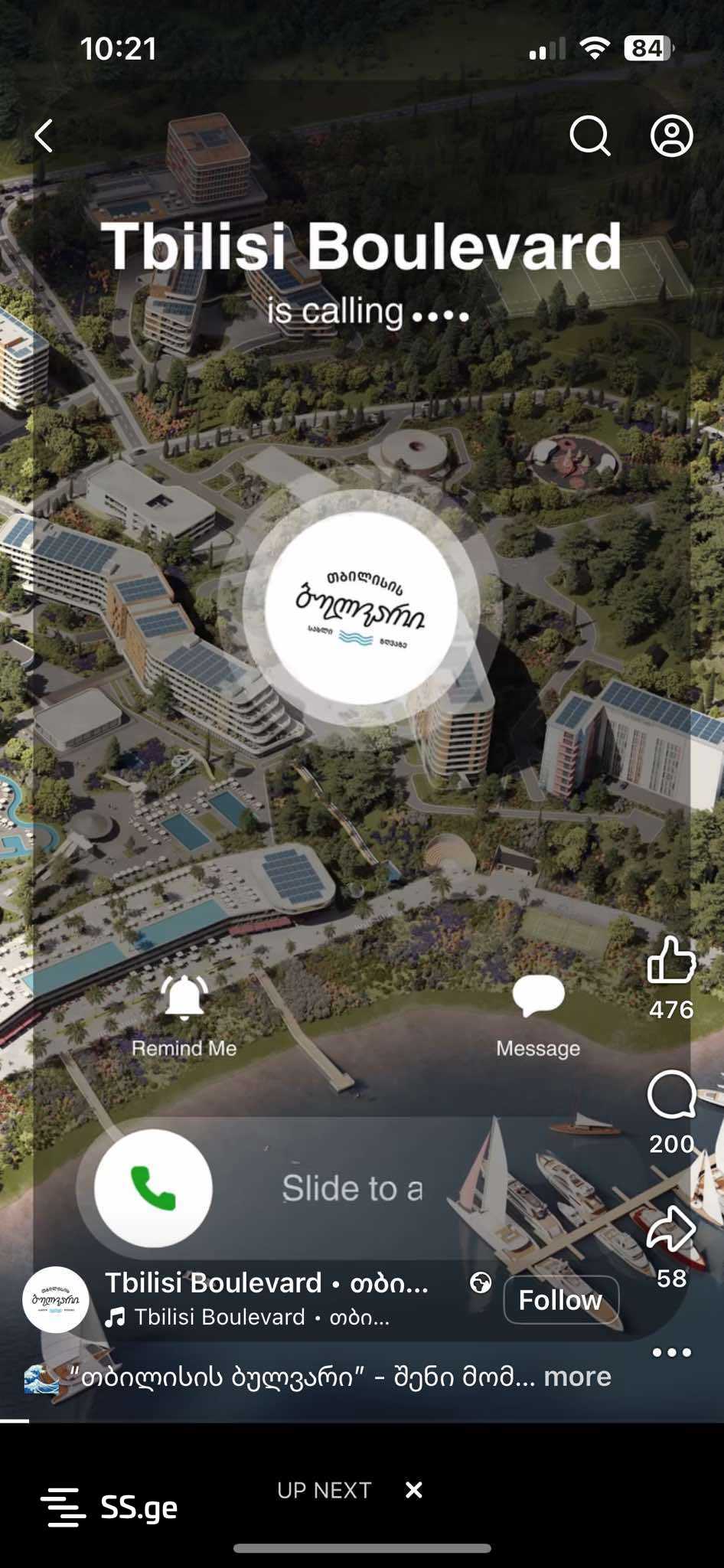Open the Tbilisi Boulevard account name

pos(266,1282)
